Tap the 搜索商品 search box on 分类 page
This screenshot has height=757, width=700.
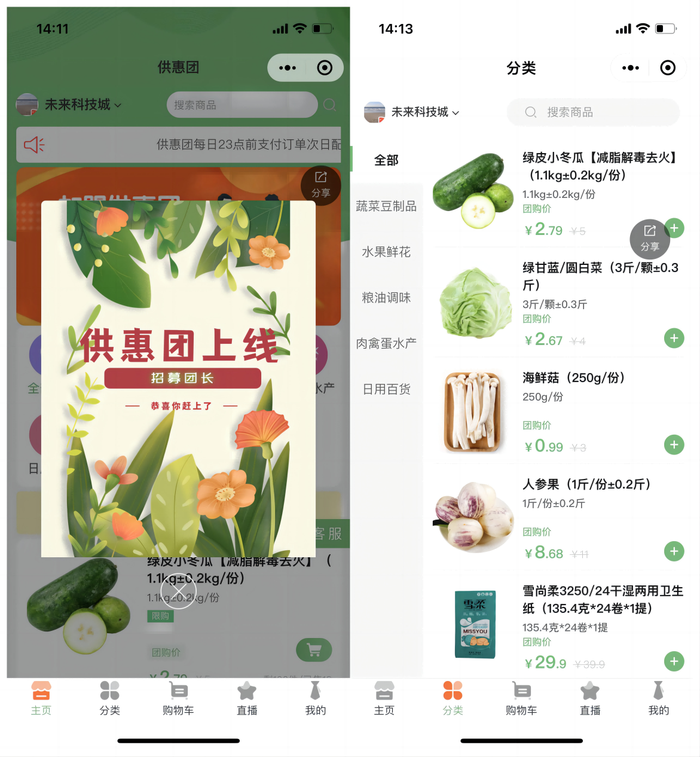click(593, 112)
